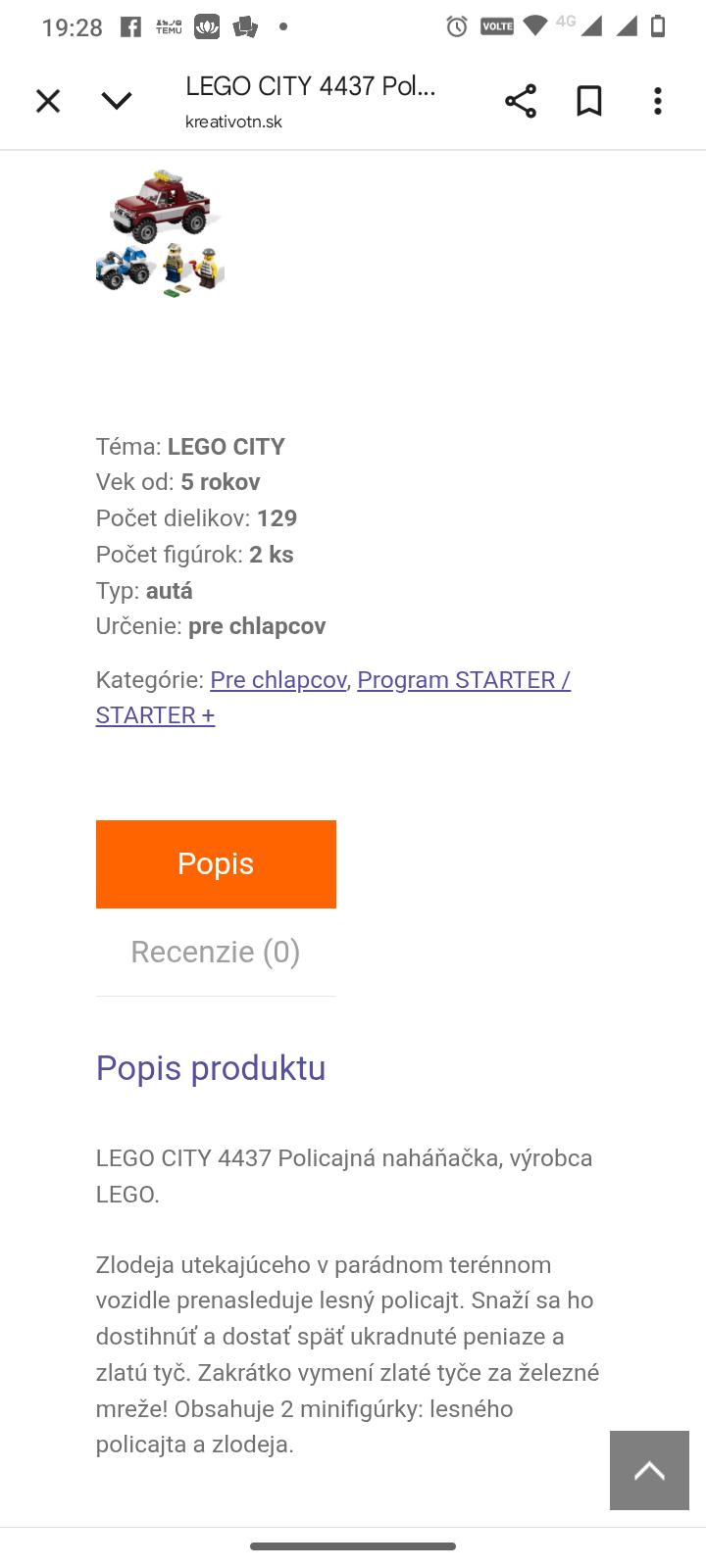The width and height of the screenshot is (706, 1568).
Task: Close the in-app browser tab
Action: (48, 101)
